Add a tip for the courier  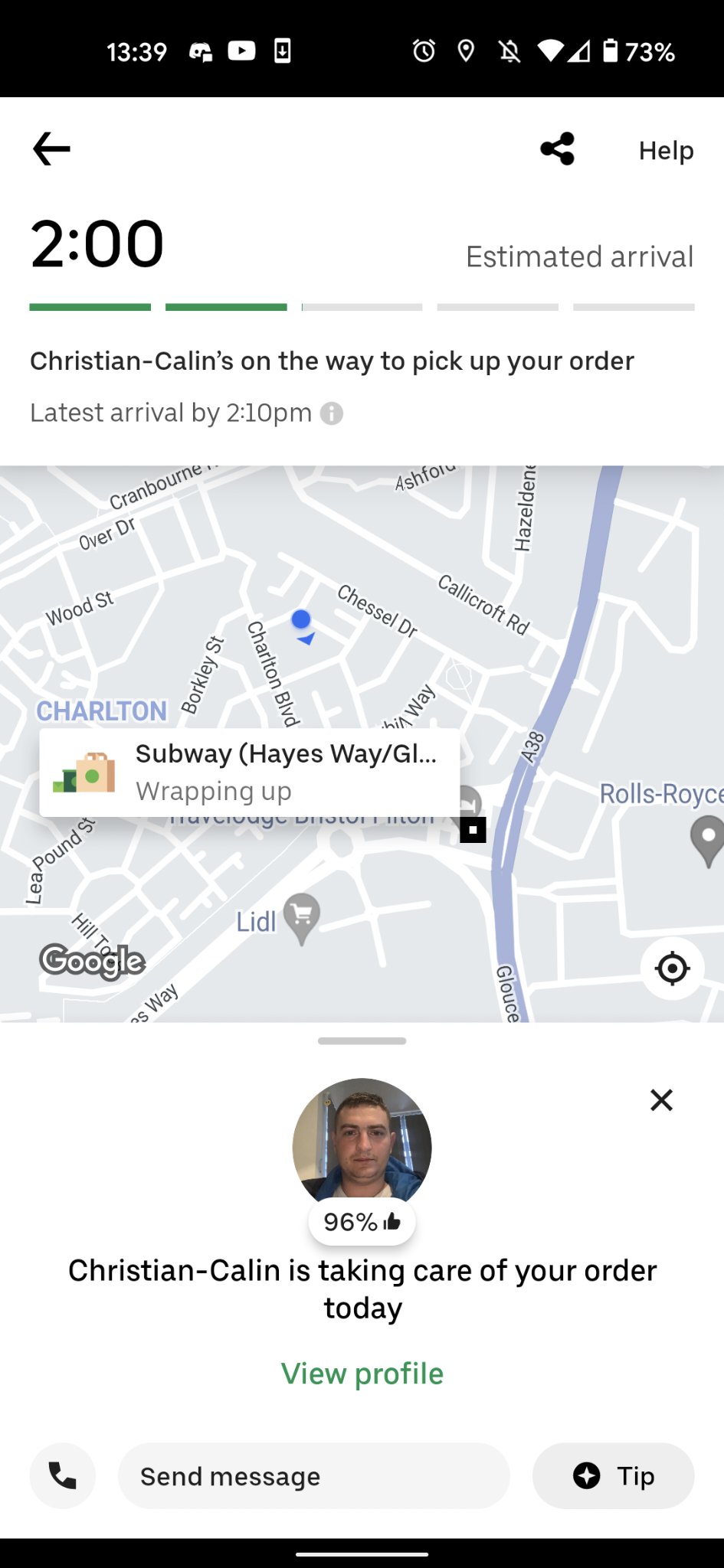(613, 1475)
